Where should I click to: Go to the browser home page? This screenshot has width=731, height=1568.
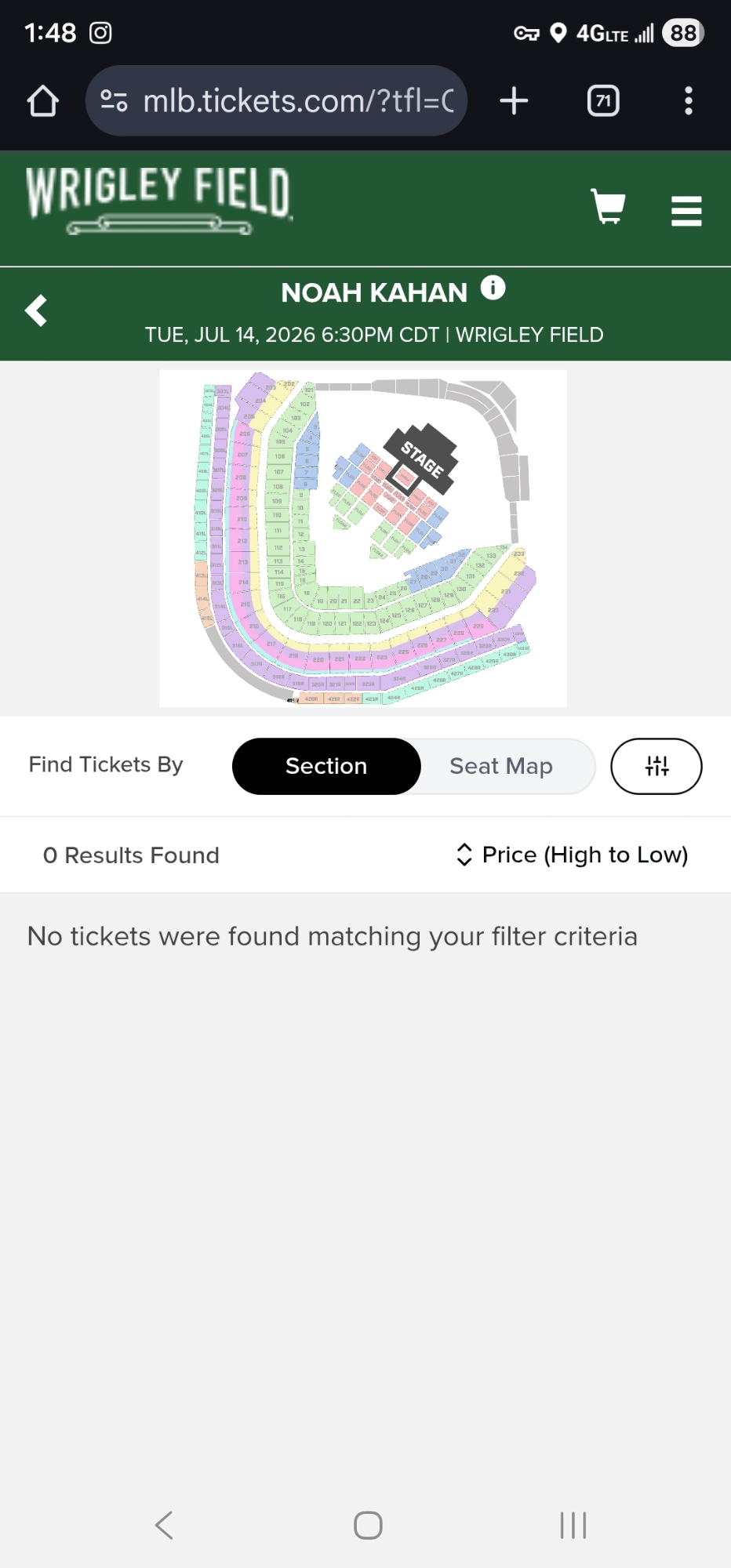[43, 101]
